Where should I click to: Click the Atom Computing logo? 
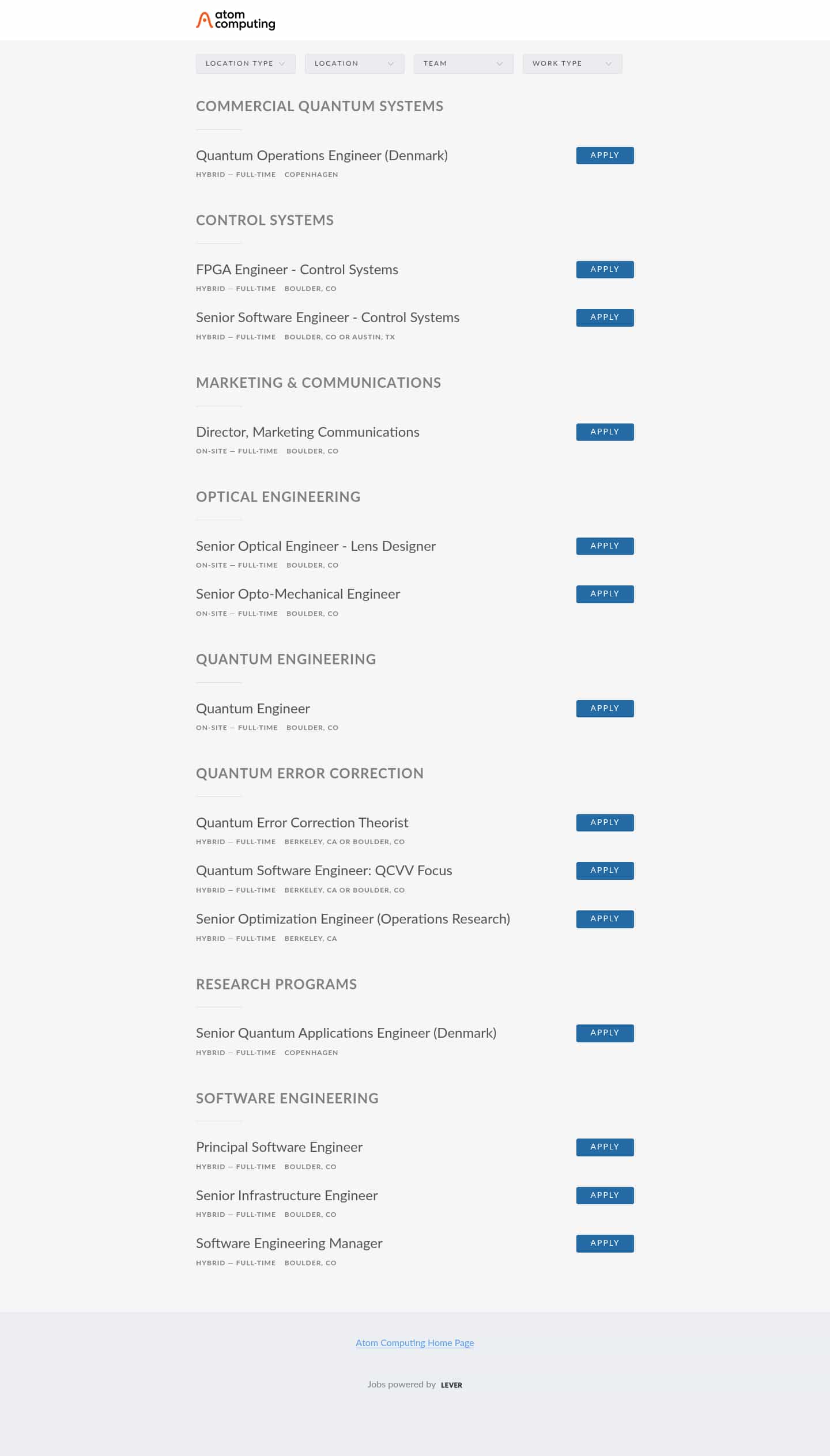tap(236, 19)
